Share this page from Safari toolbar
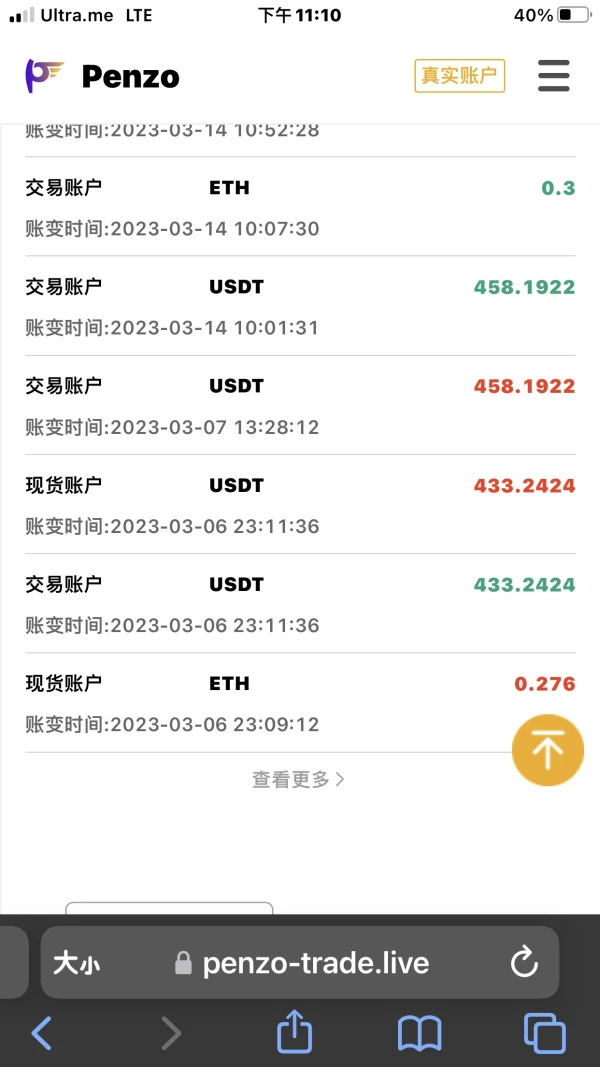600x1067 pixels. point(294,1033)
